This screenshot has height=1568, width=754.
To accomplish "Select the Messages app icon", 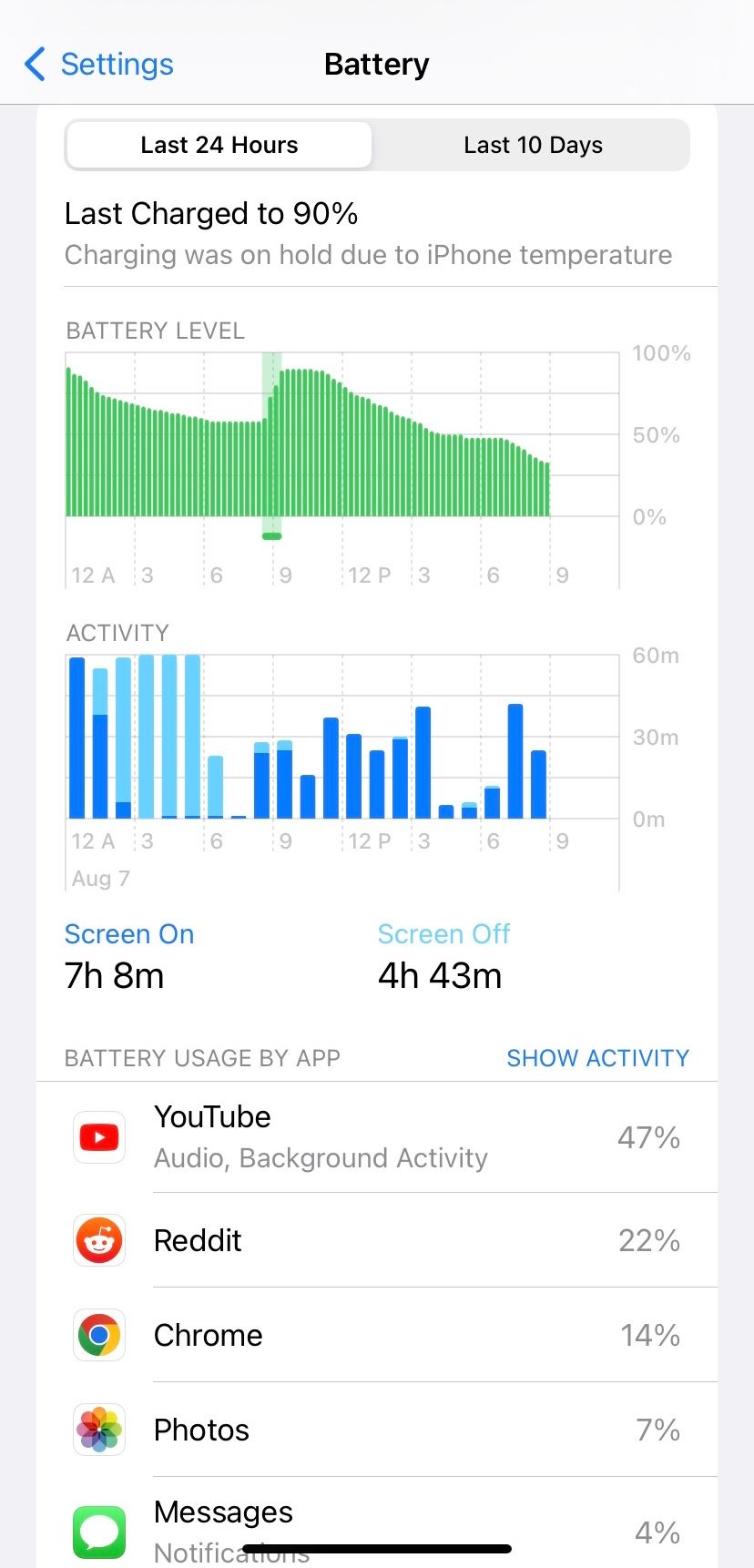I will pos(98,1530).
